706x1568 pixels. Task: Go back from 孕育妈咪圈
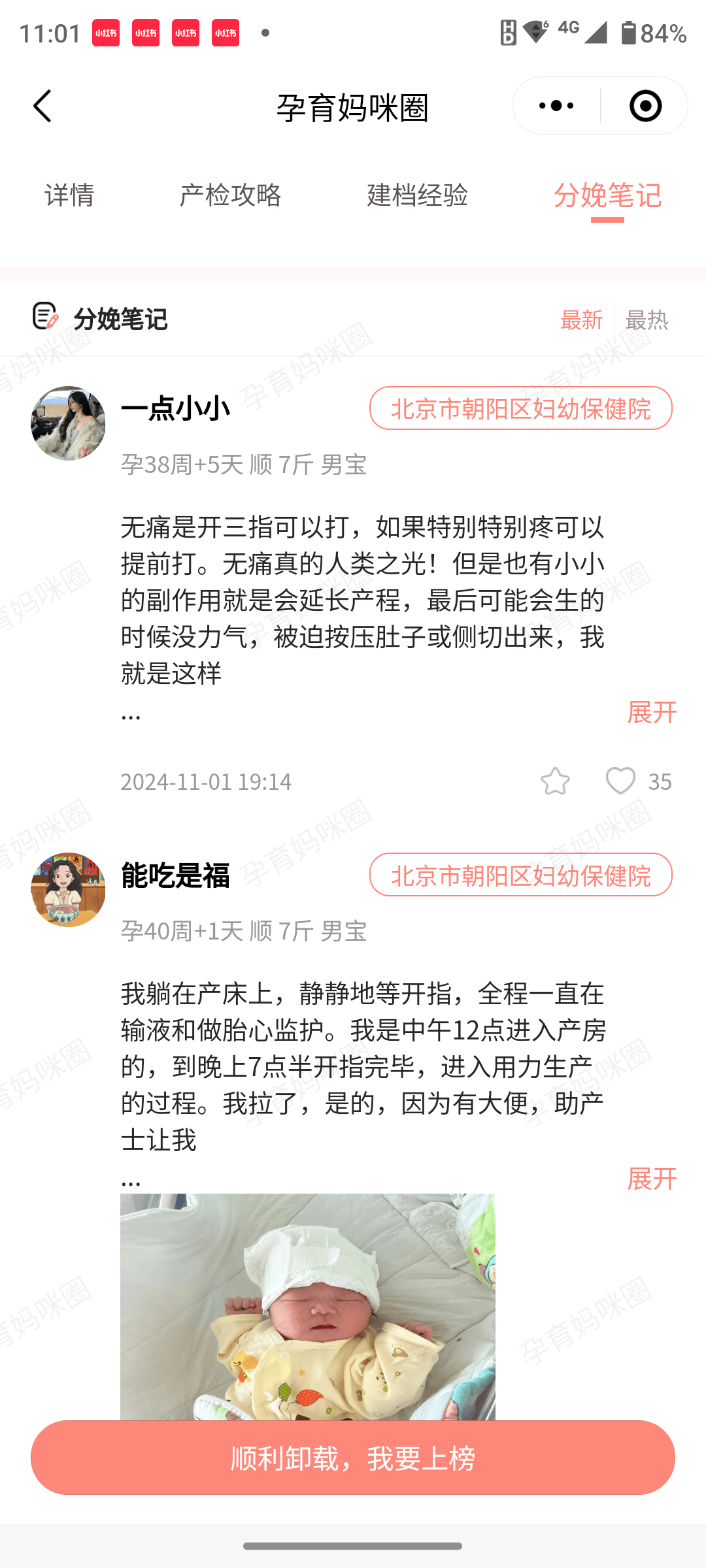42,106
